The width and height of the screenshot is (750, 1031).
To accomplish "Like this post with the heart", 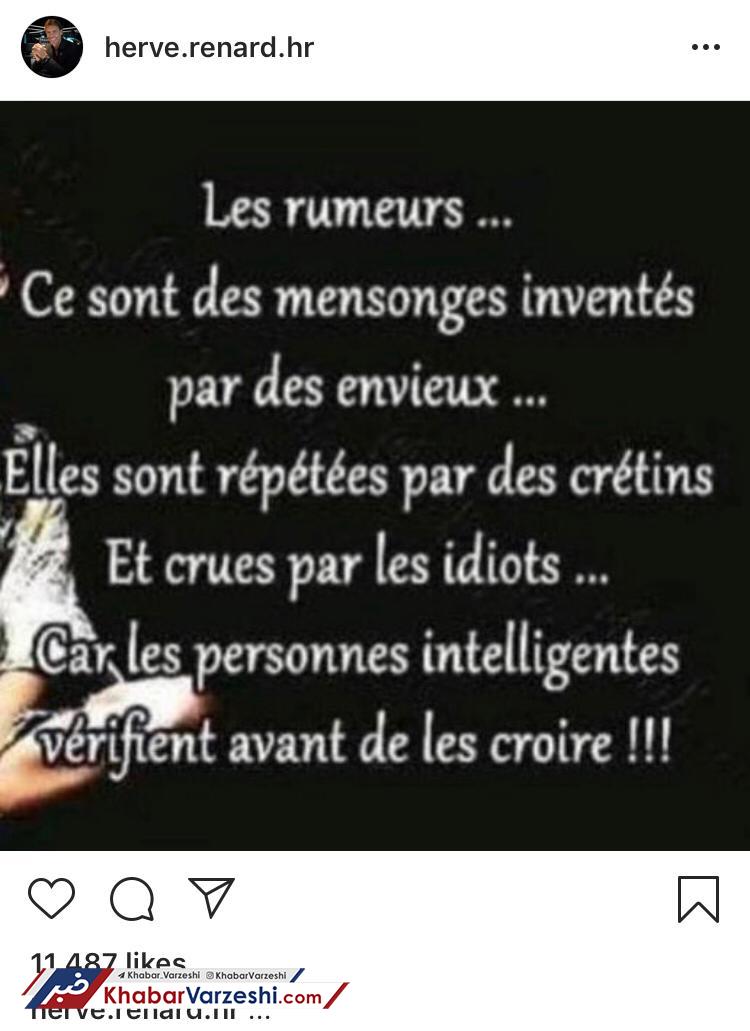I will click(x=51, y=898).
